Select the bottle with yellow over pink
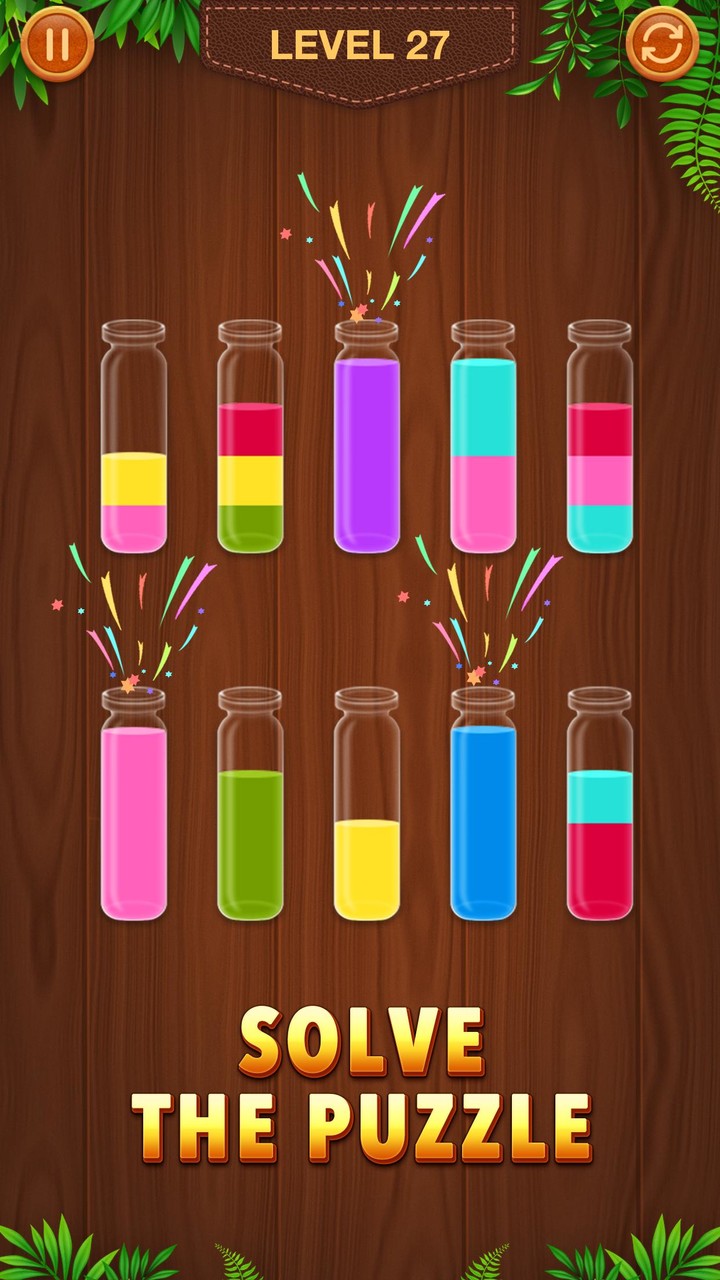Screen dimensions: 720x1280 pos(134,440)
